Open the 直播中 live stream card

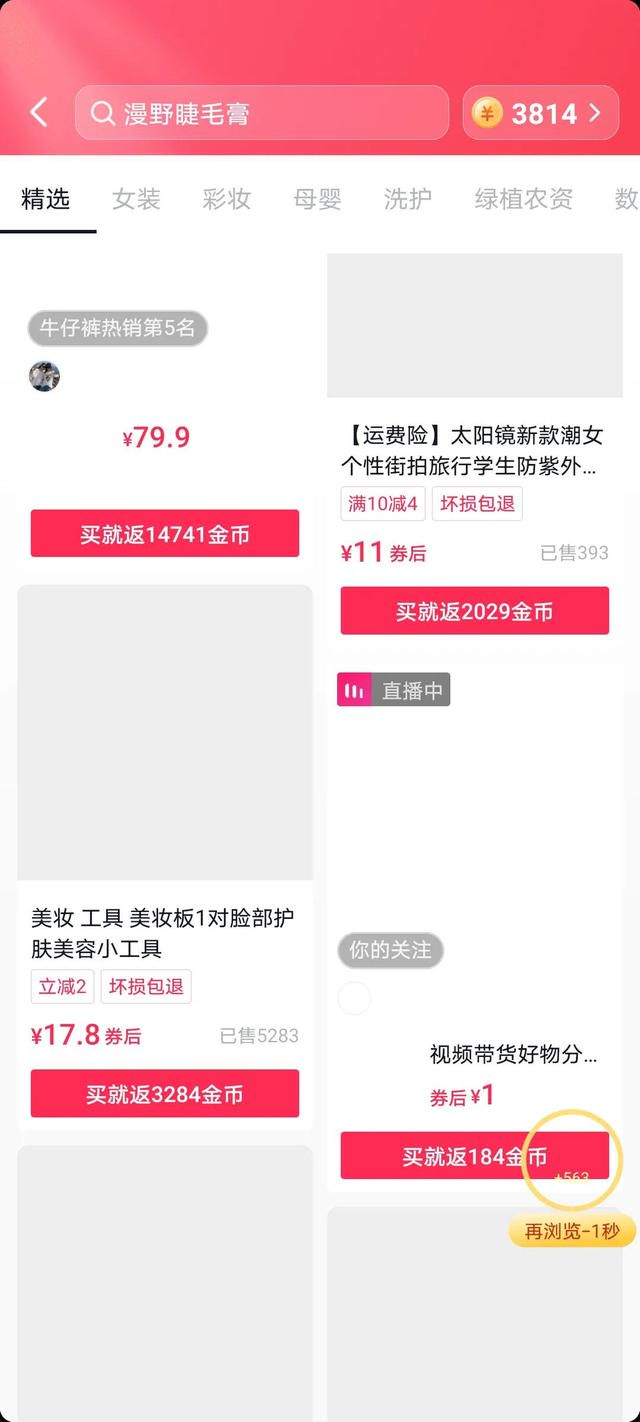(474, 820)
